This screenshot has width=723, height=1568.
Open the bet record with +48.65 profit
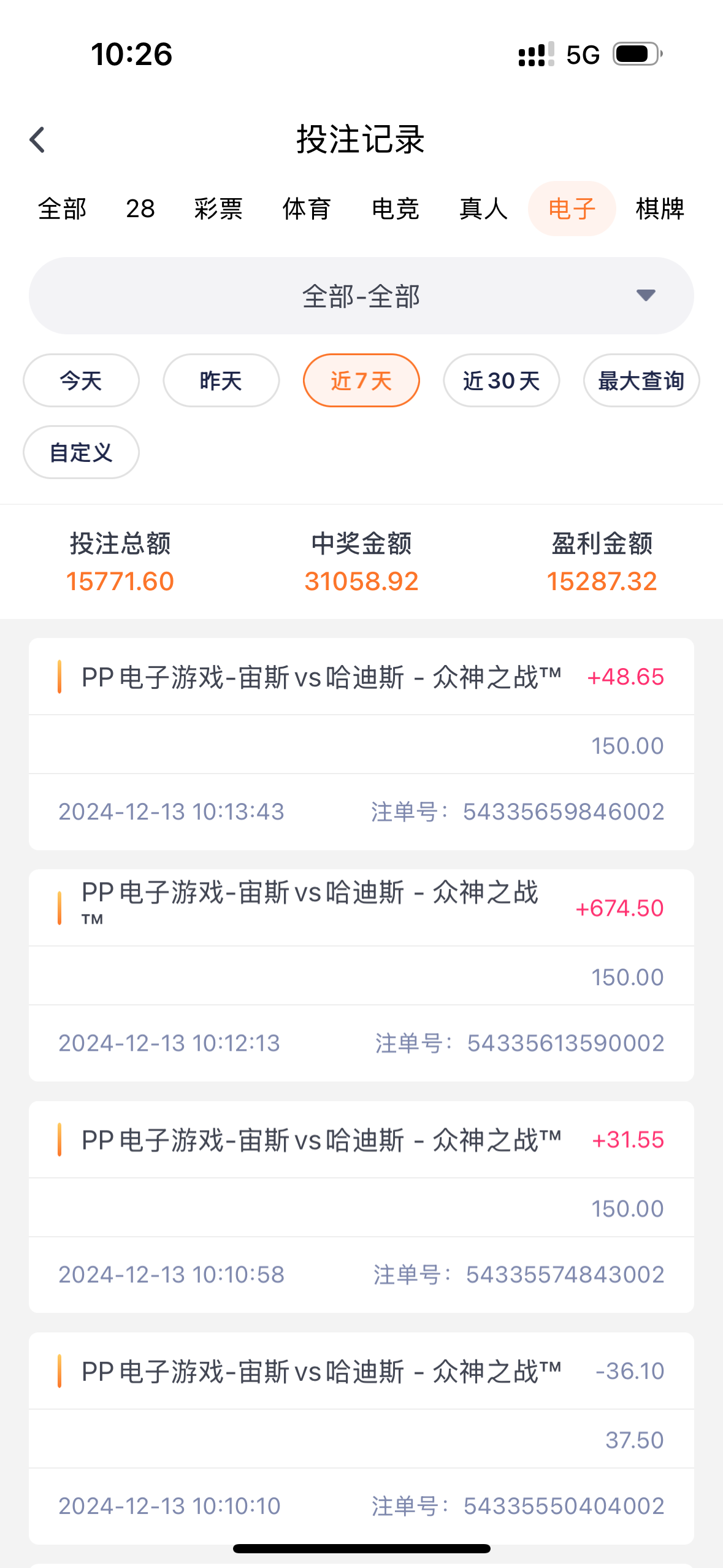pyautogui.click(x=361, y=744)
